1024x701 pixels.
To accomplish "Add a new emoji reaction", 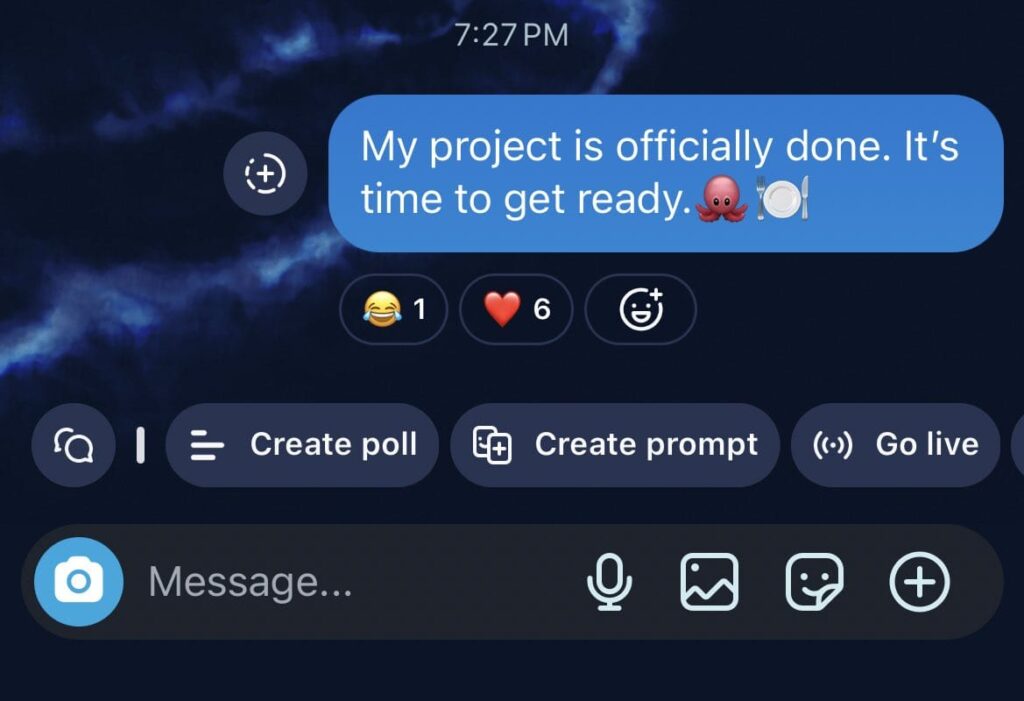I will (x=641, y=309).
